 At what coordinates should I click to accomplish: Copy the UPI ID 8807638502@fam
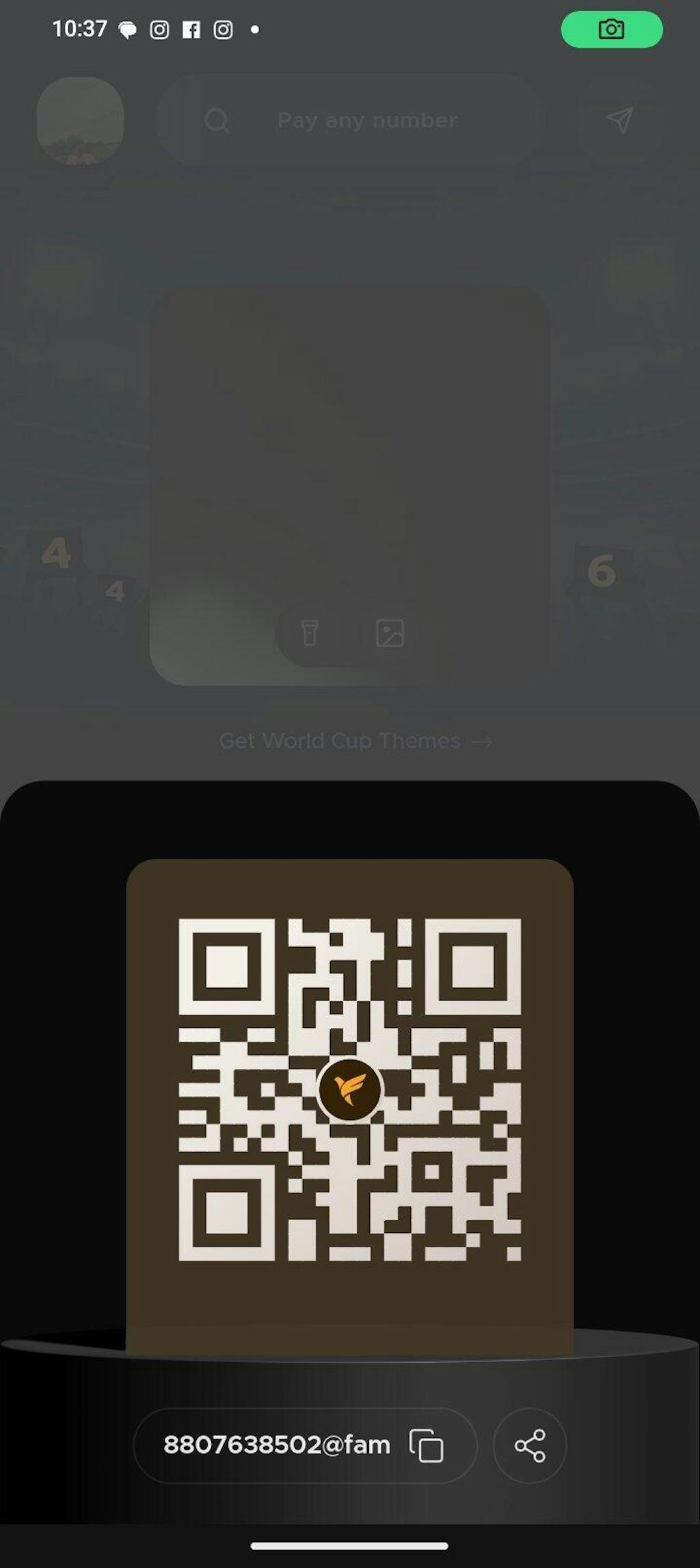[x=426, y=1446]
